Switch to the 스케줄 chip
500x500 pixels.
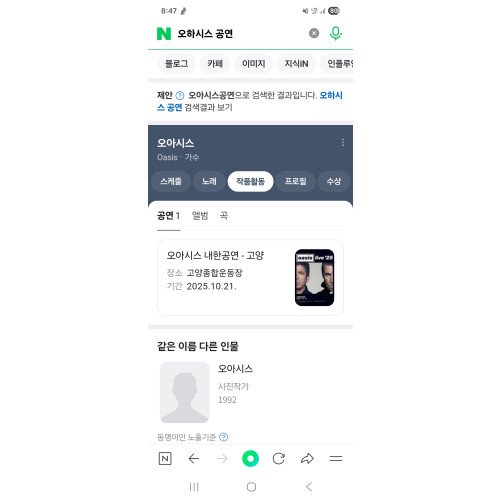[x=171, y=181]
